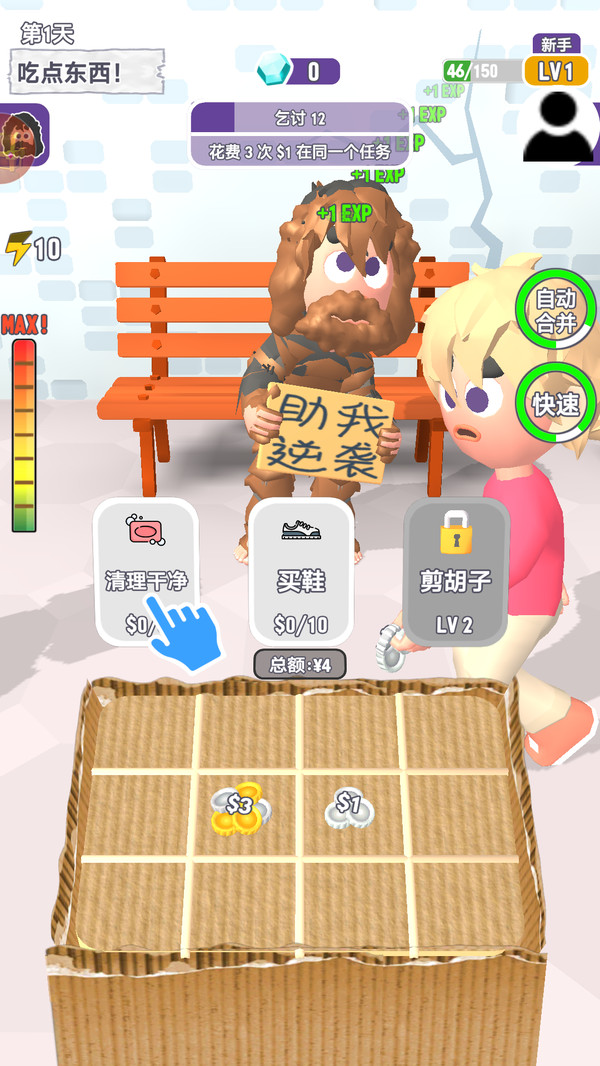Viewport: 600px width, 1066px height.
Task: Tap the $1 silver coin pile
Action: click(348, 807)
